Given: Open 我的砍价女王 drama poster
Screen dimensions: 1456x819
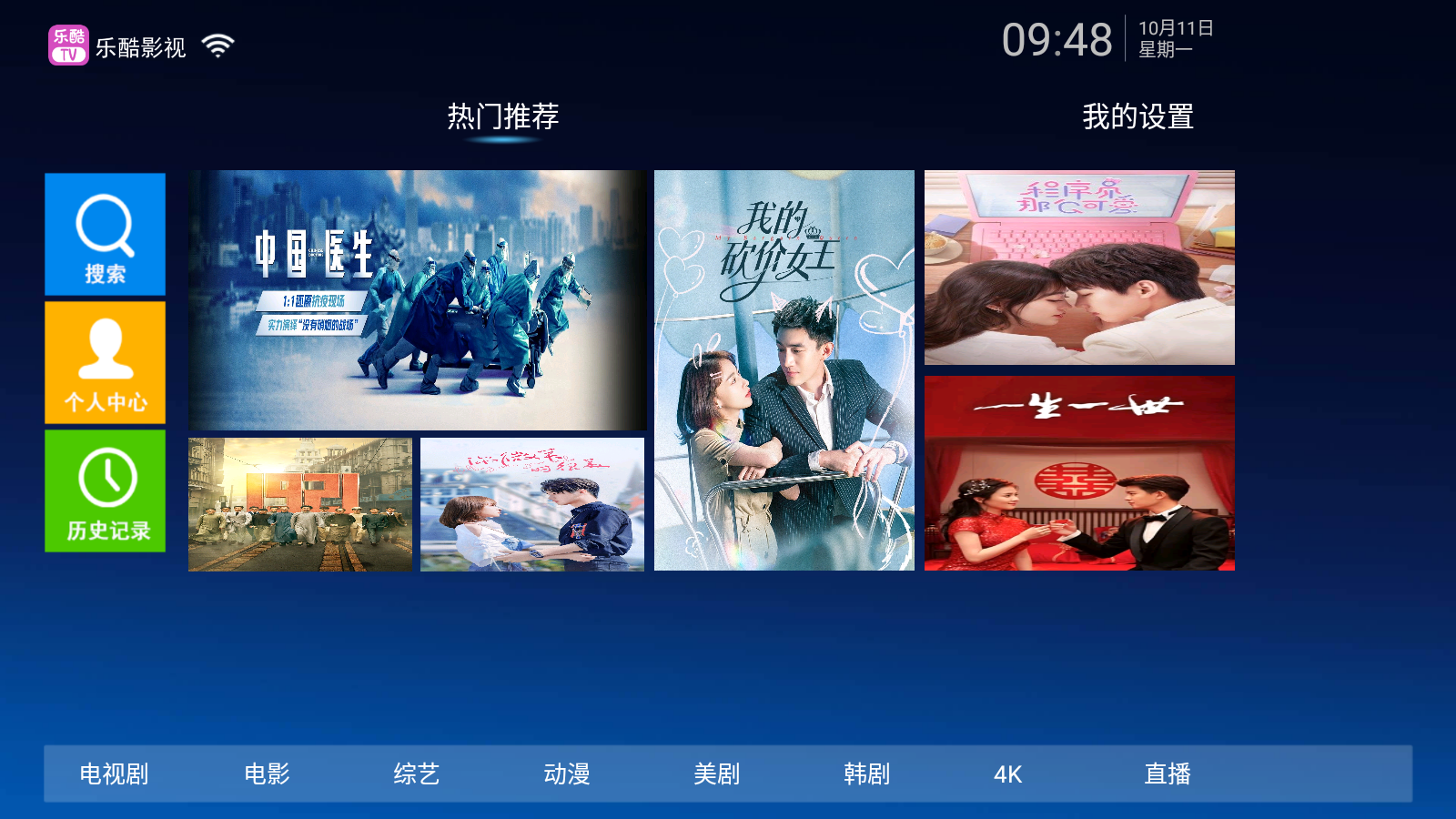Looking at the screenshot, I should (x=784, y=370).
